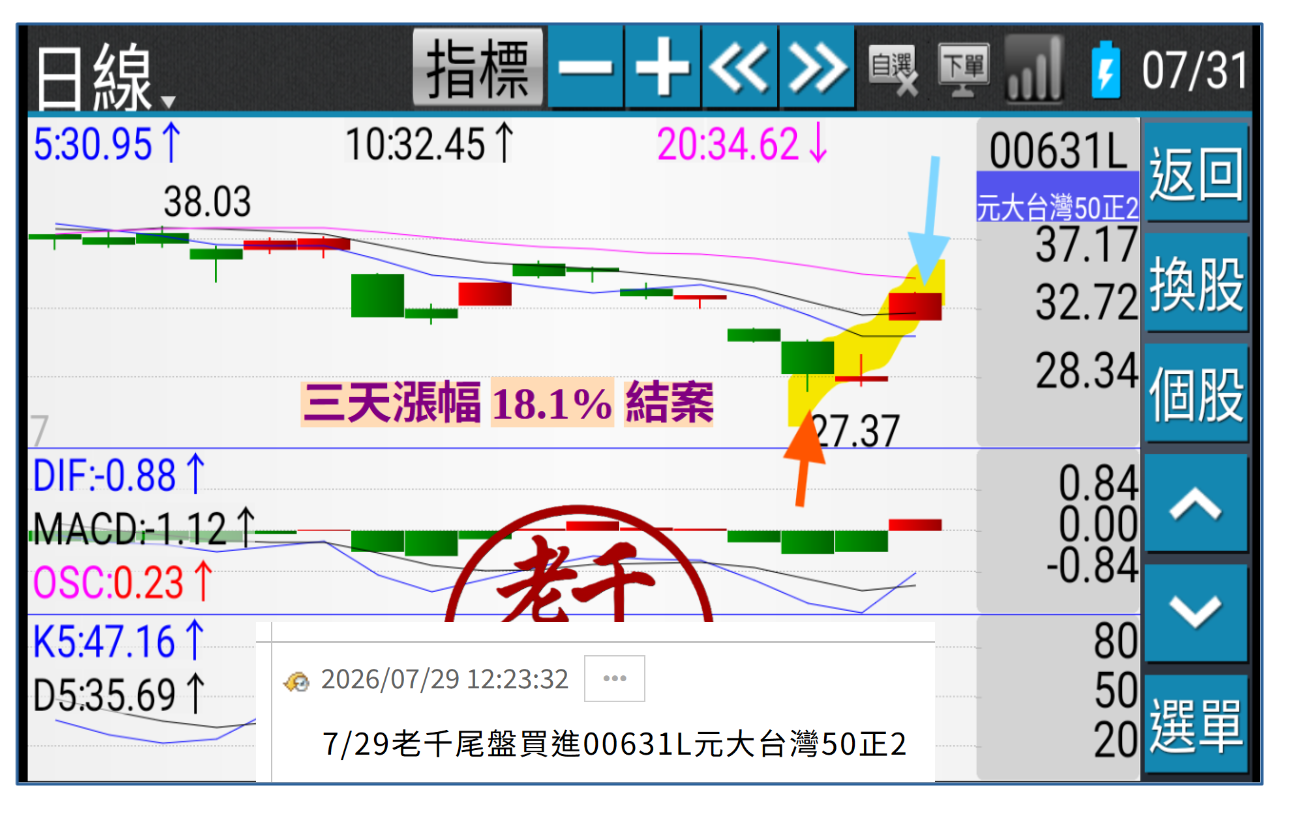This screenshot has height=840, width=1305.
Task: Switch stock using 換股 button
Action: 1196,283
